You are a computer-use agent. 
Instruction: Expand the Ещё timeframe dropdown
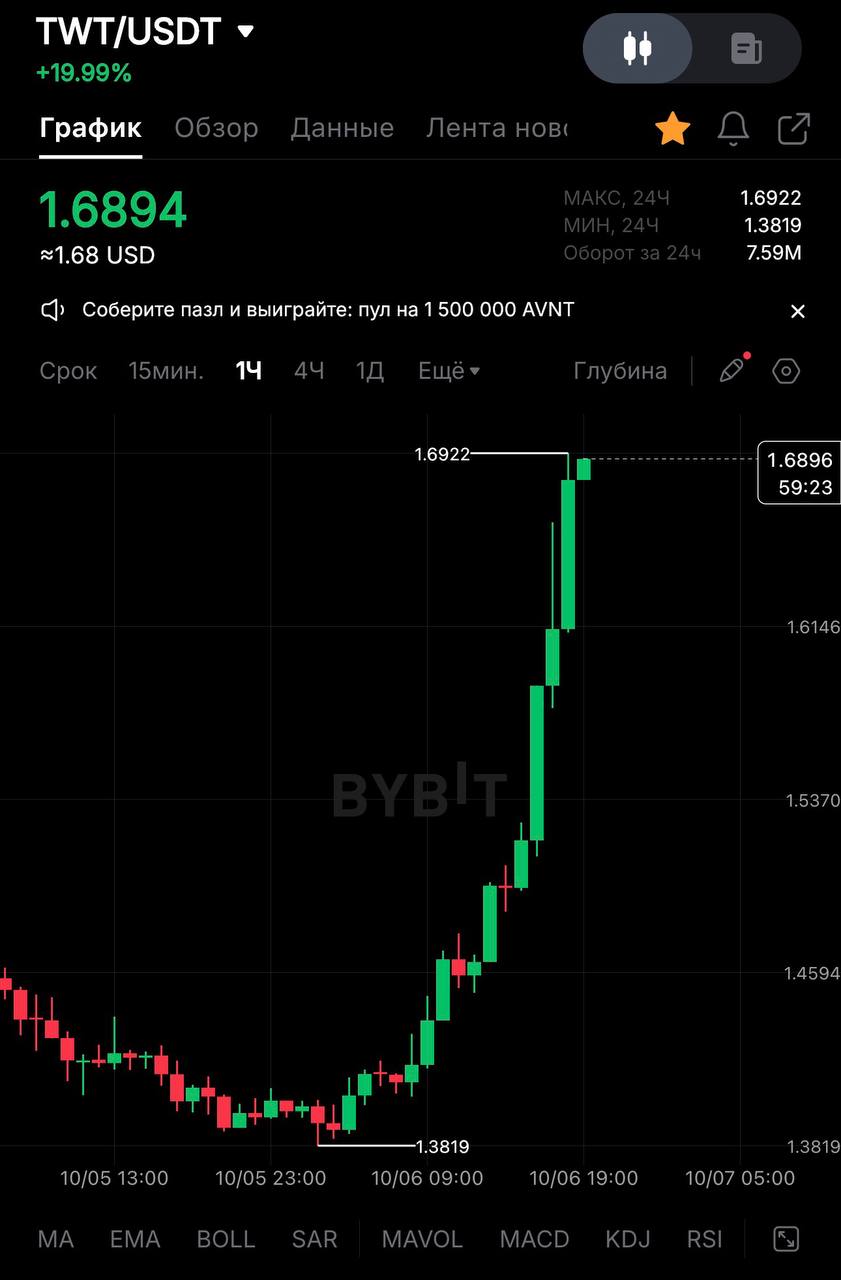pyautogui.click(x=449, y=371)
